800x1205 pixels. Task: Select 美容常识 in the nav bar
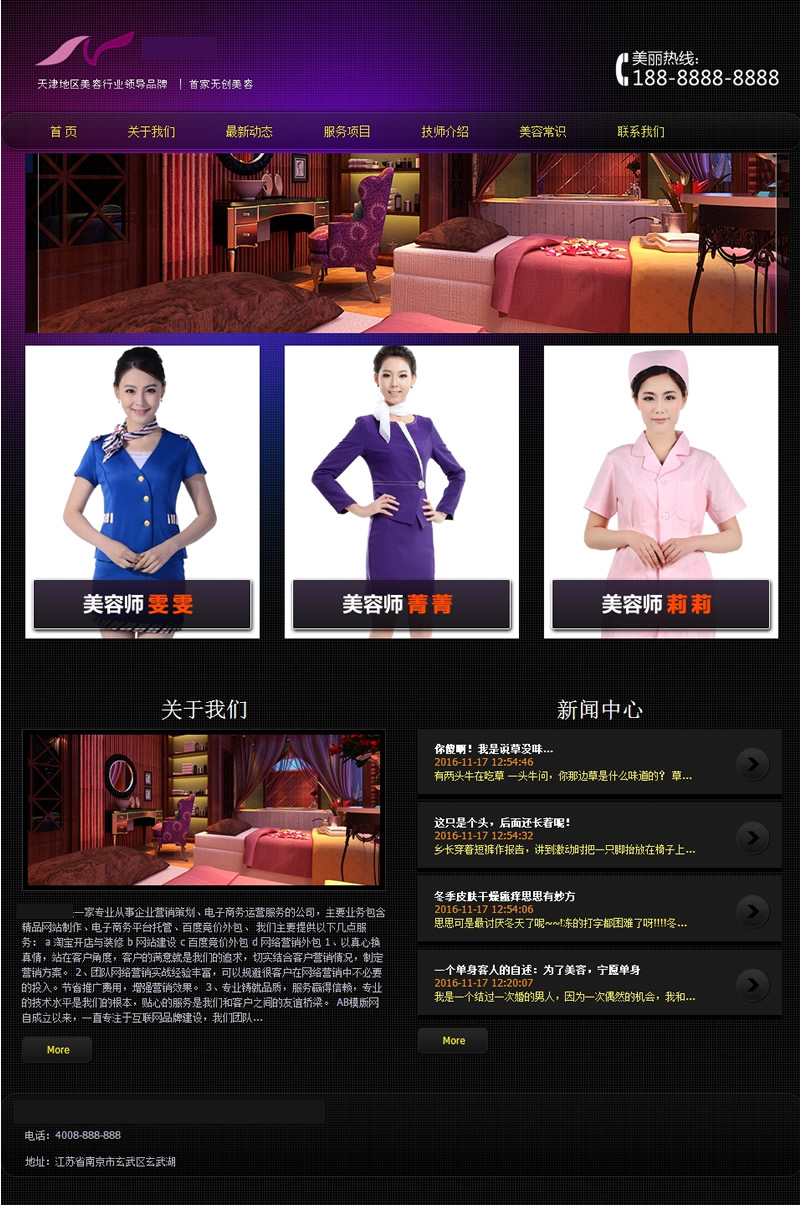pyautogui.click(x=543, y=132)
